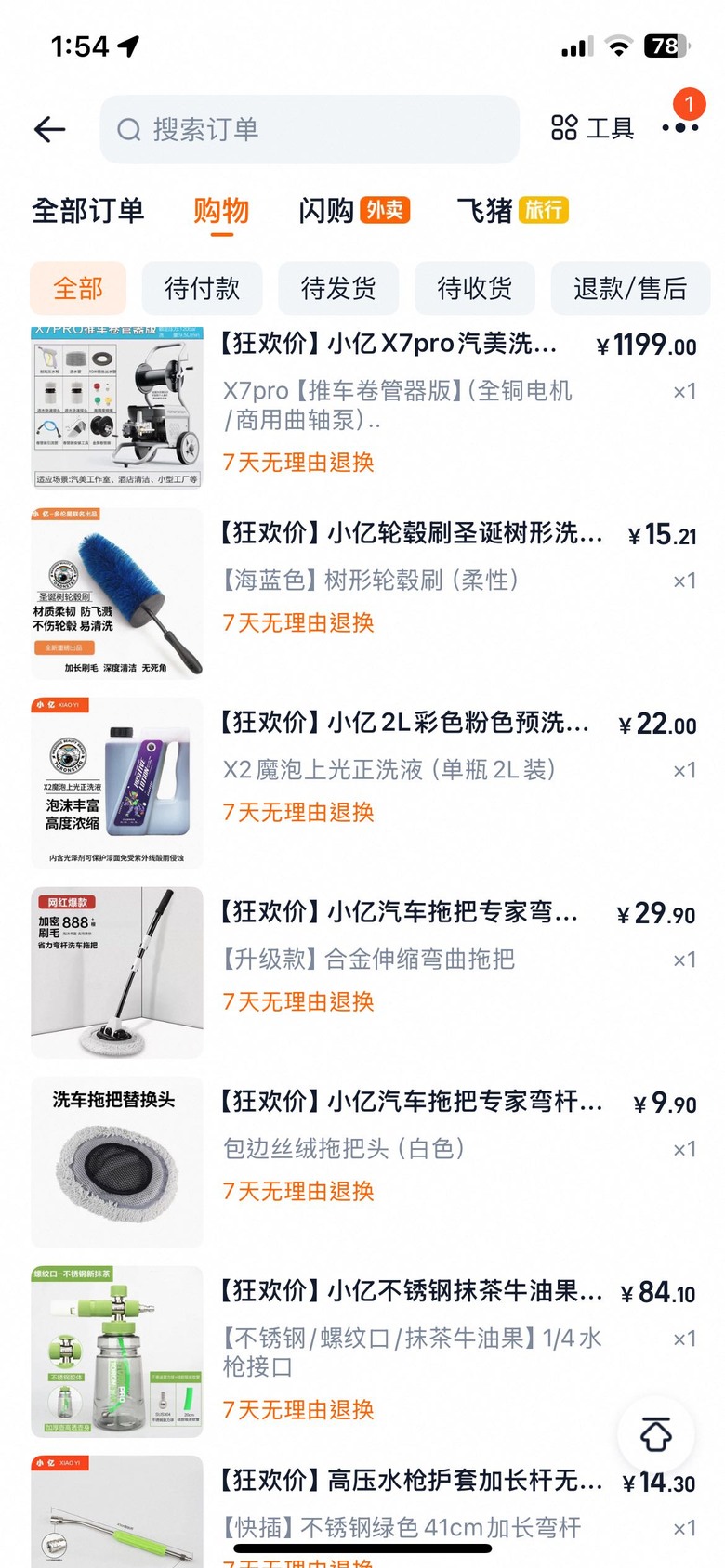
Task: Select the 购物 tab
Action: 221,211
